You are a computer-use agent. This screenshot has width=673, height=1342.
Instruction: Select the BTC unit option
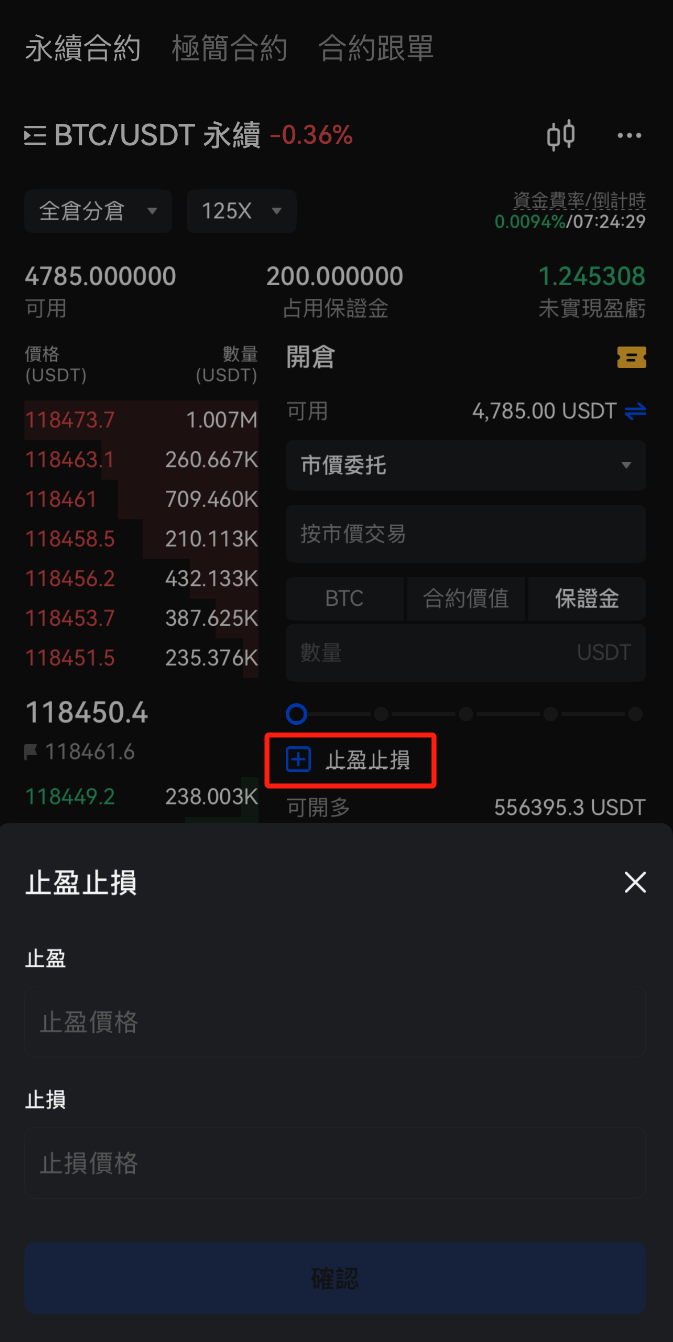point(345,598)
